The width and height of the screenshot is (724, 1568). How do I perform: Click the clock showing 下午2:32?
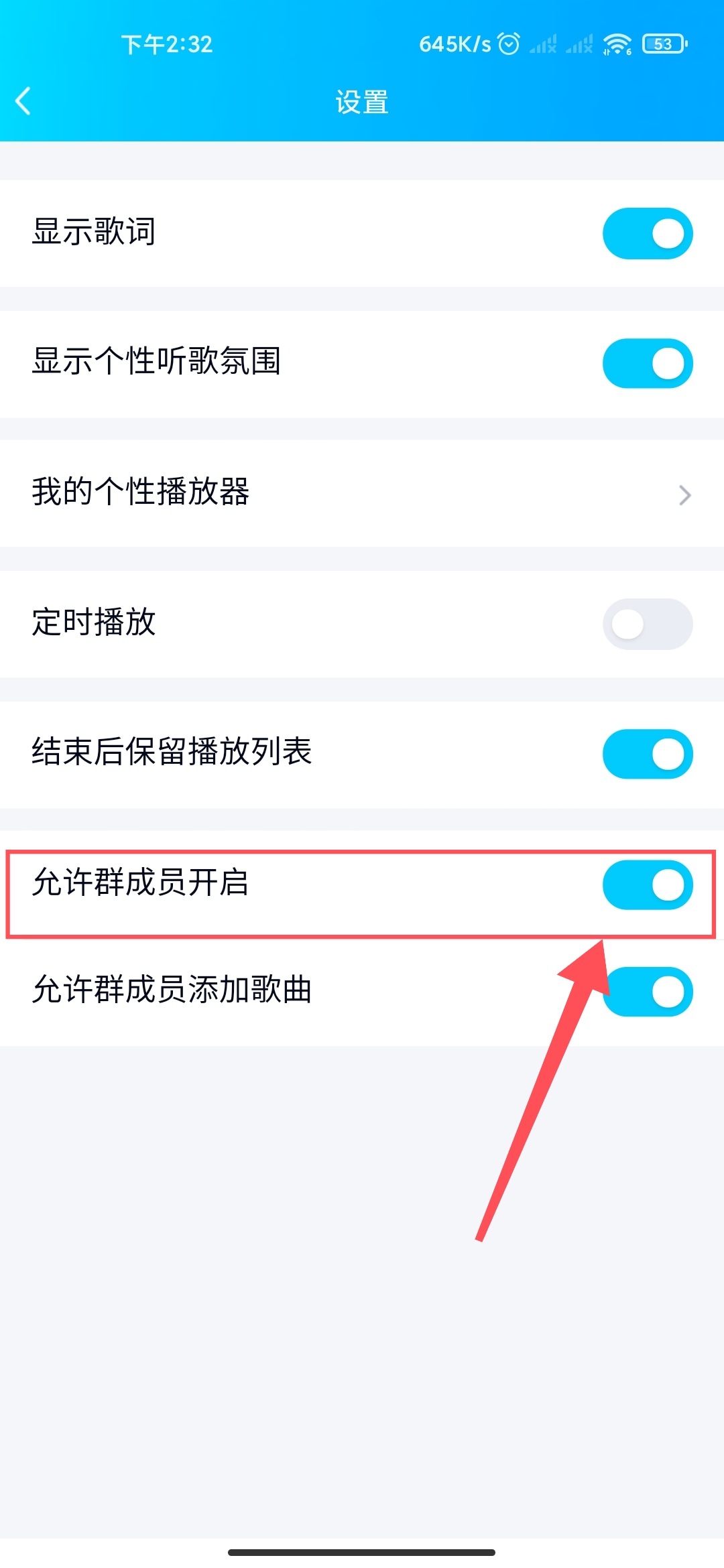(166, 44)
